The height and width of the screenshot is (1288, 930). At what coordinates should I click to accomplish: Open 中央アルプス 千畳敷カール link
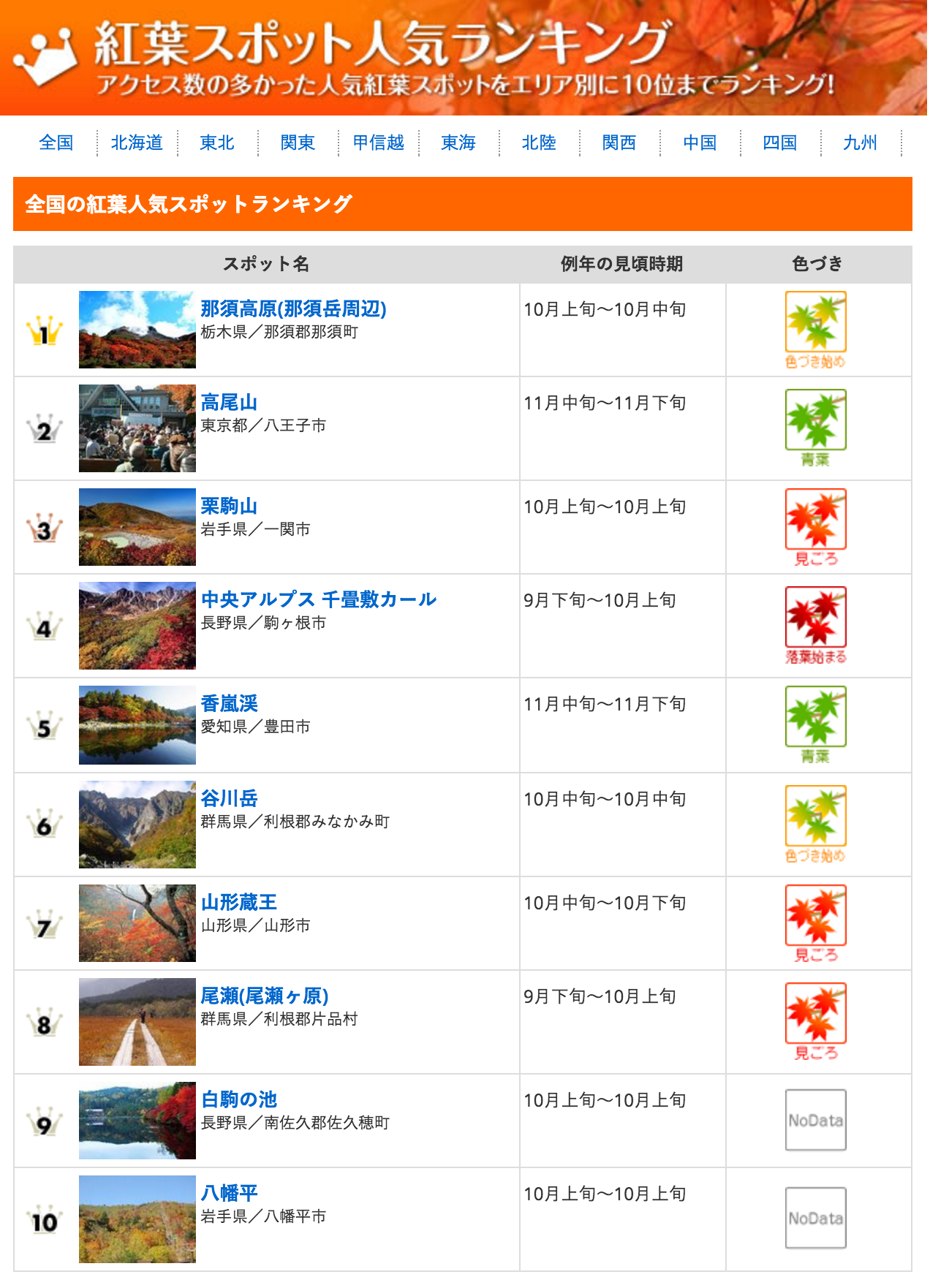(318, 599)
